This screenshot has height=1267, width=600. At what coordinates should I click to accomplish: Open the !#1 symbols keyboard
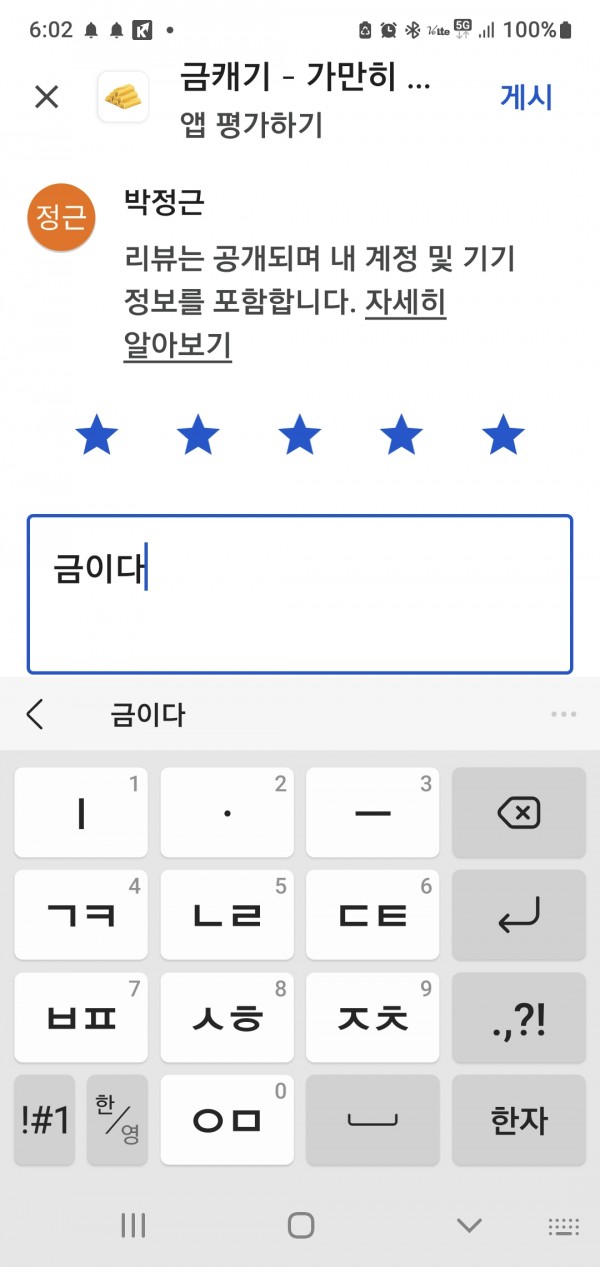45,1120
